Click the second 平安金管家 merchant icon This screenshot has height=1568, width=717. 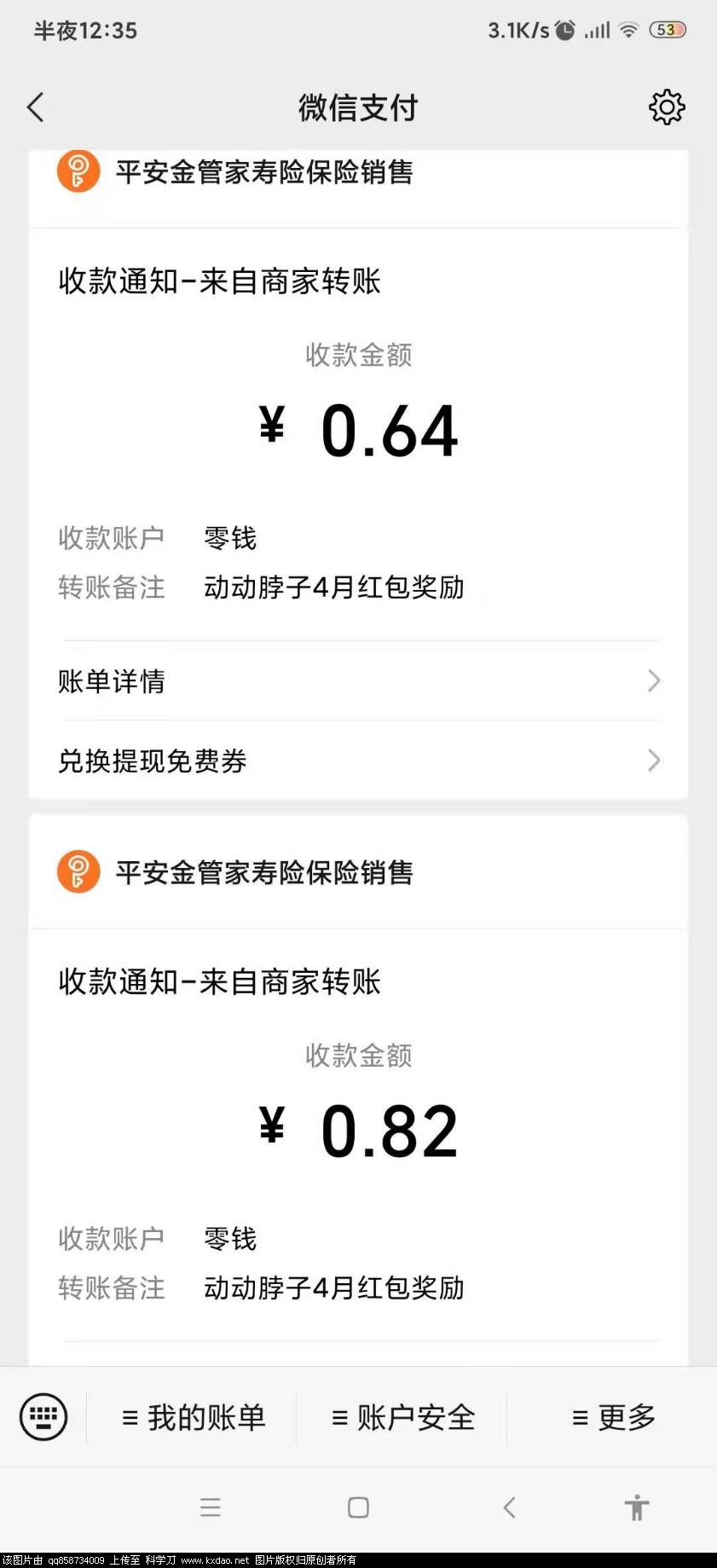78,872
